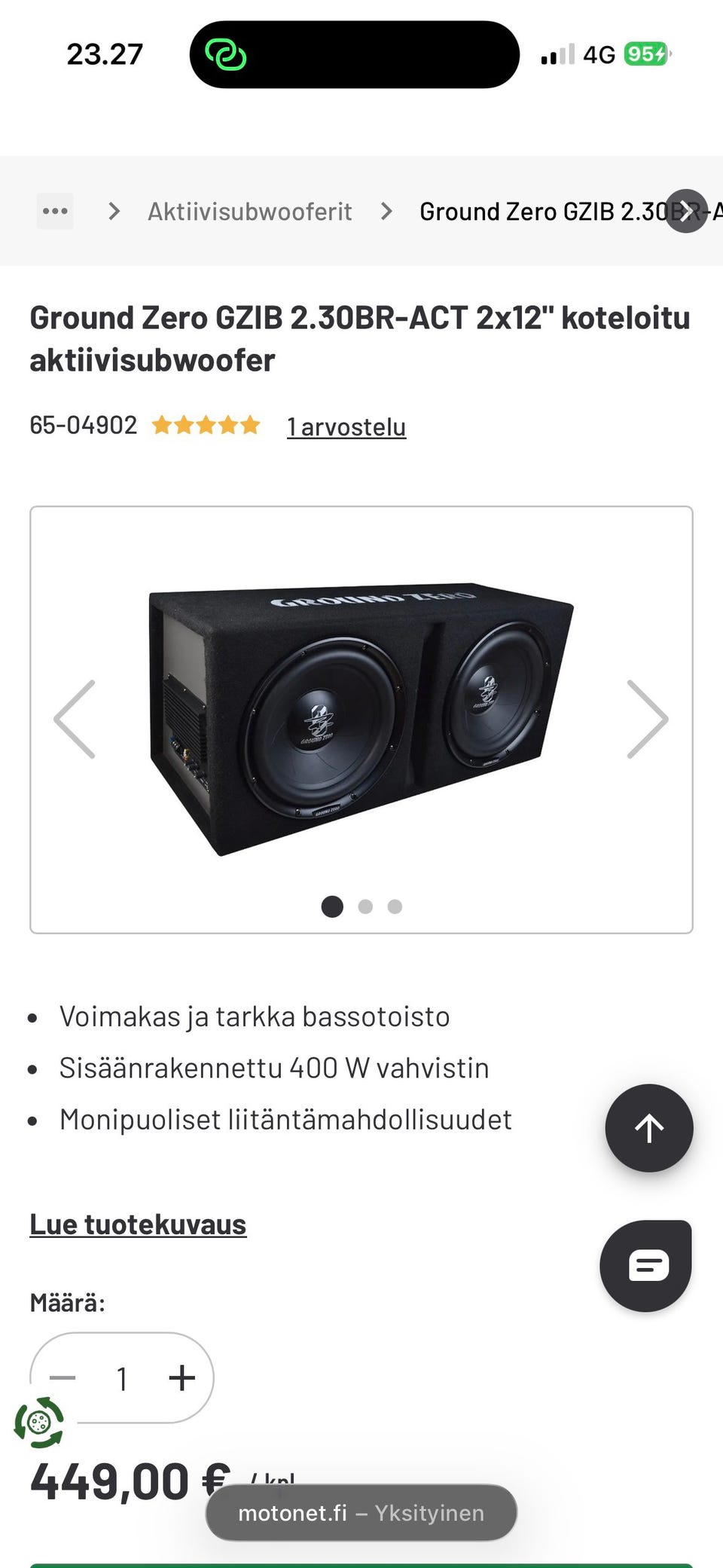Go back an image with the left chevron

[x=74, y=718]
